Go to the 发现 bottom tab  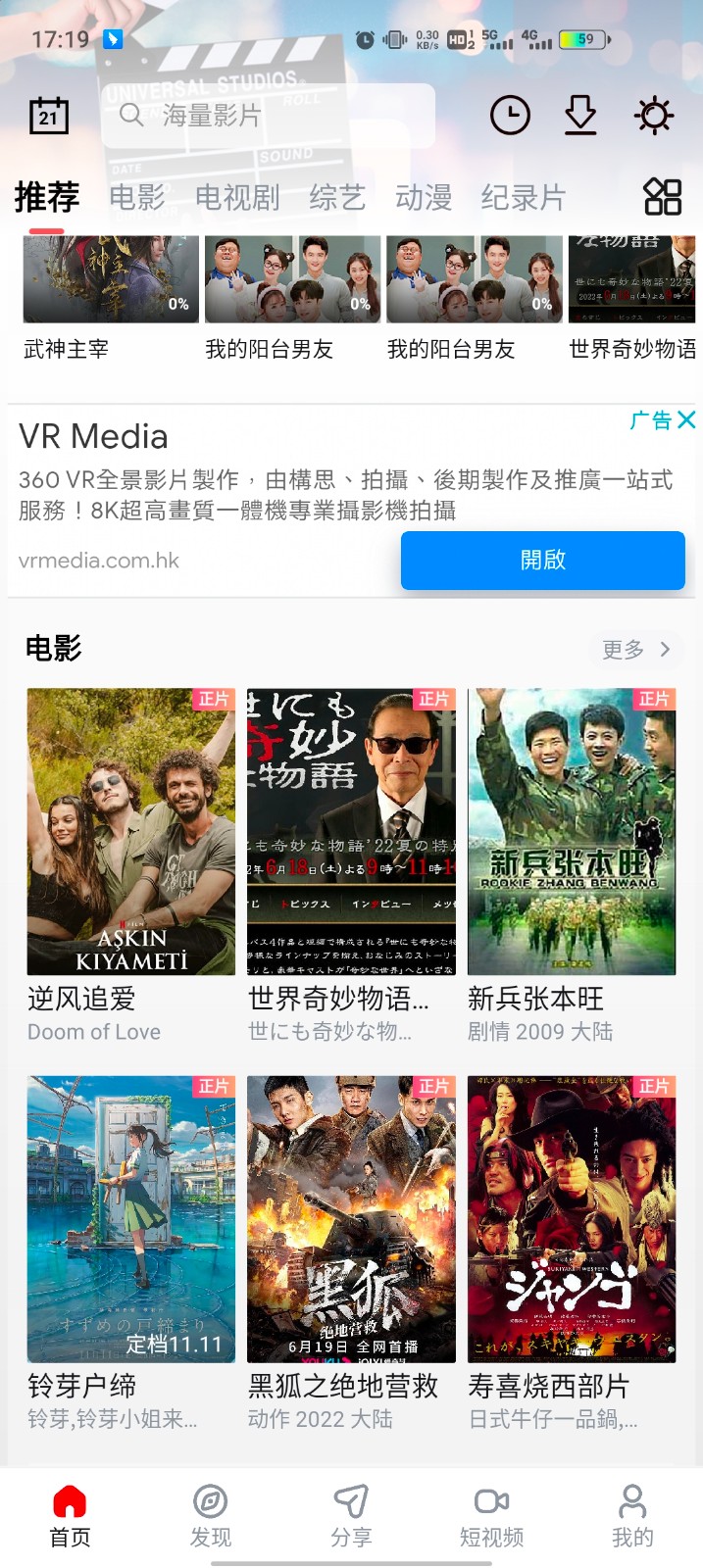pyautogui.click(x=211, y=1515)
